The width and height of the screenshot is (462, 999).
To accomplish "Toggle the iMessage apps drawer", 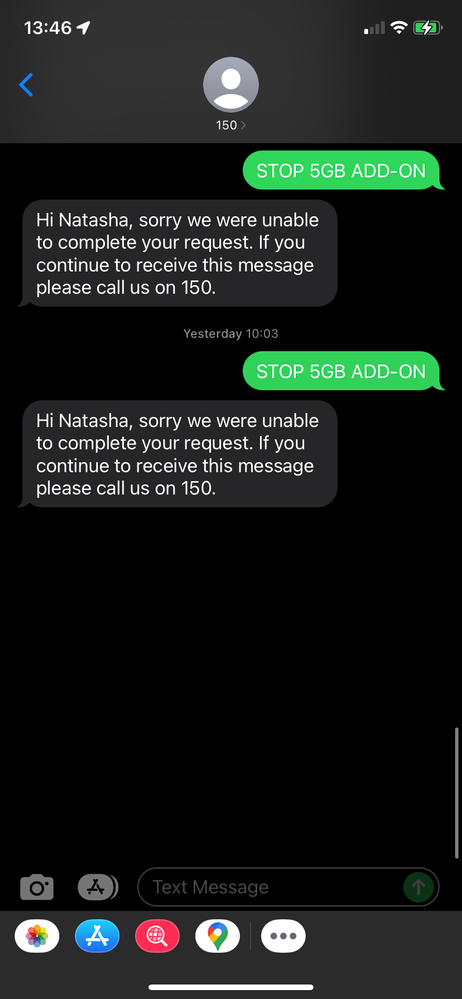I will click(x=98, y=887).
